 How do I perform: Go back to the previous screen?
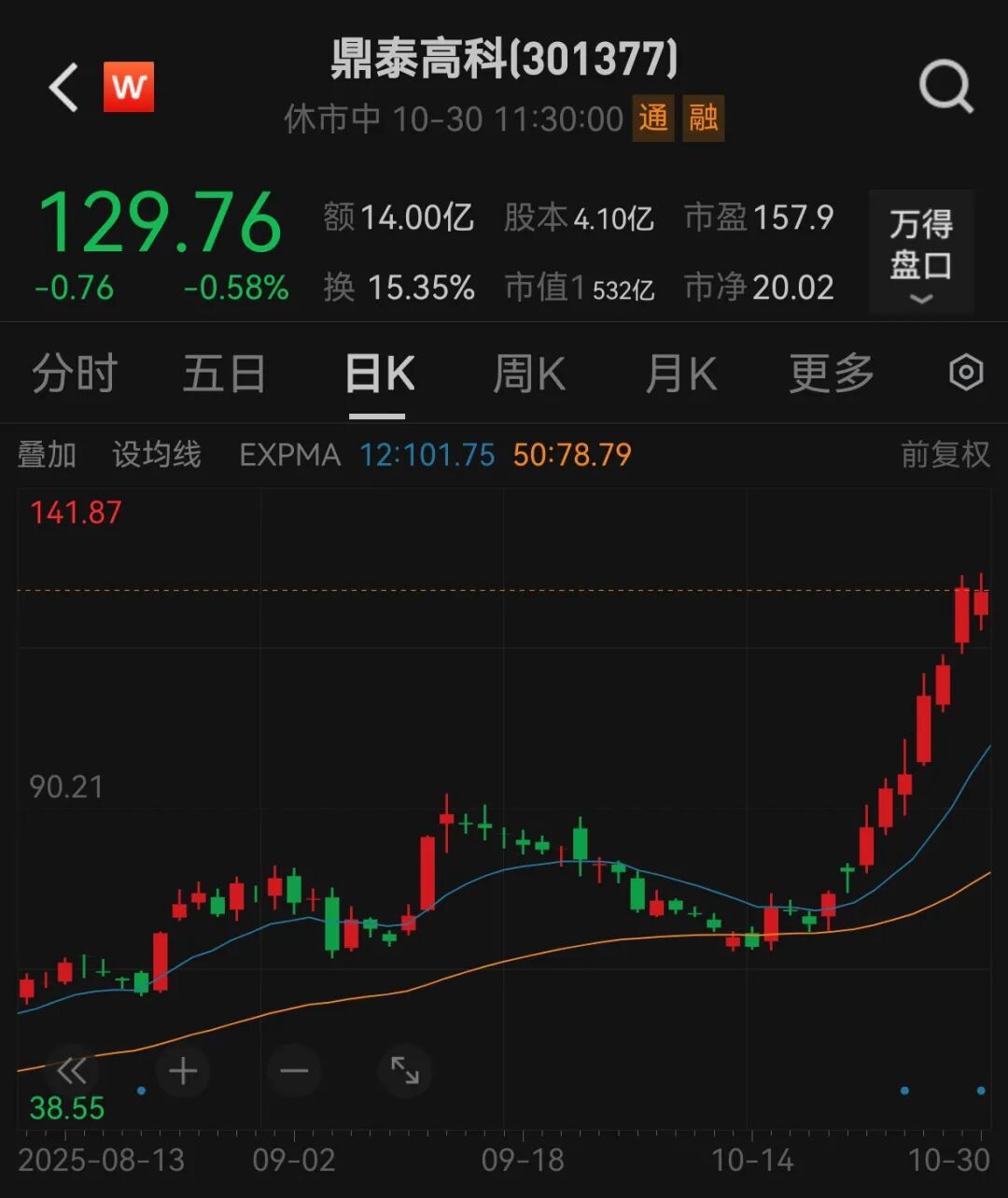pyautogui.click(x=63, y=89)
